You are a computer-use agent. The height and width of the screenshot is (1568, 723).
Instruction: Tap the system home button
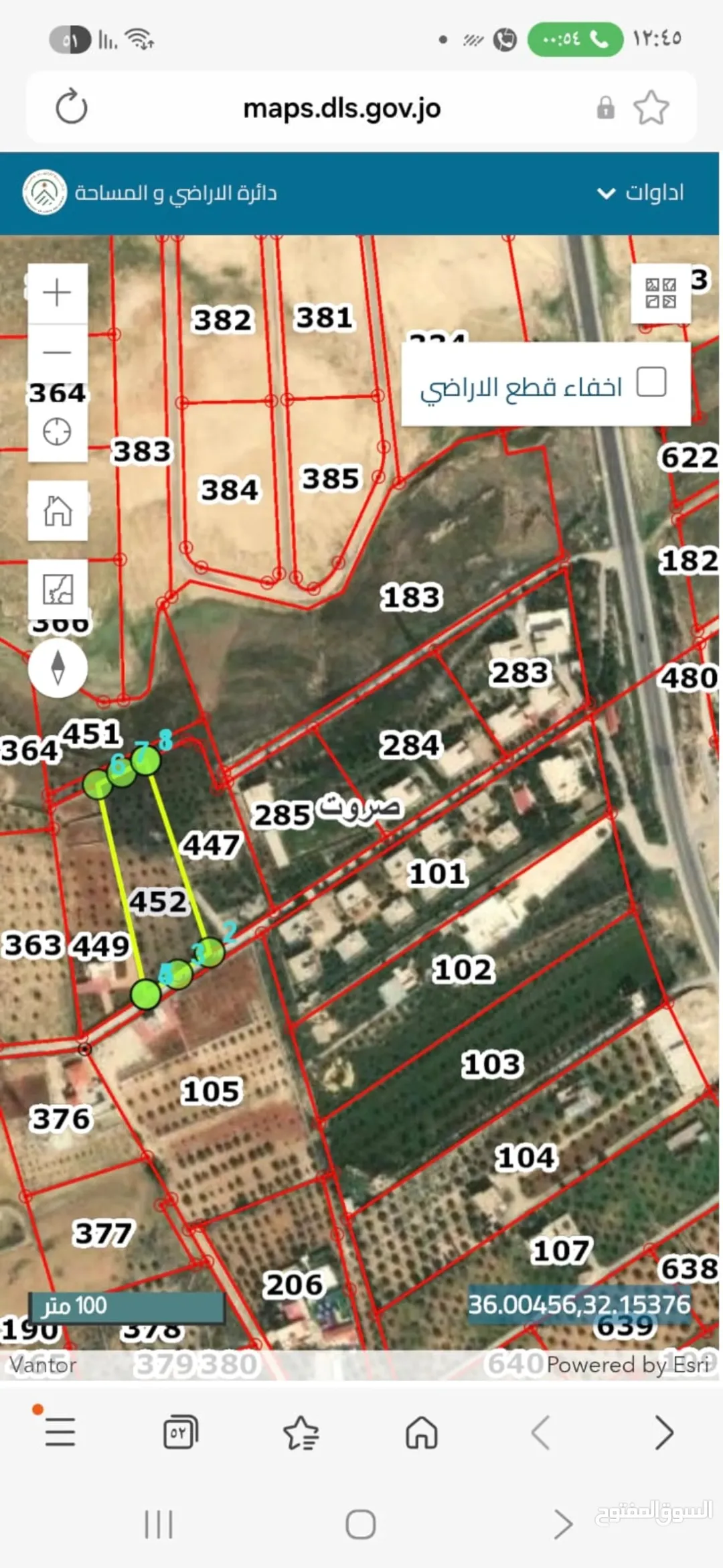click(361, 1524)
